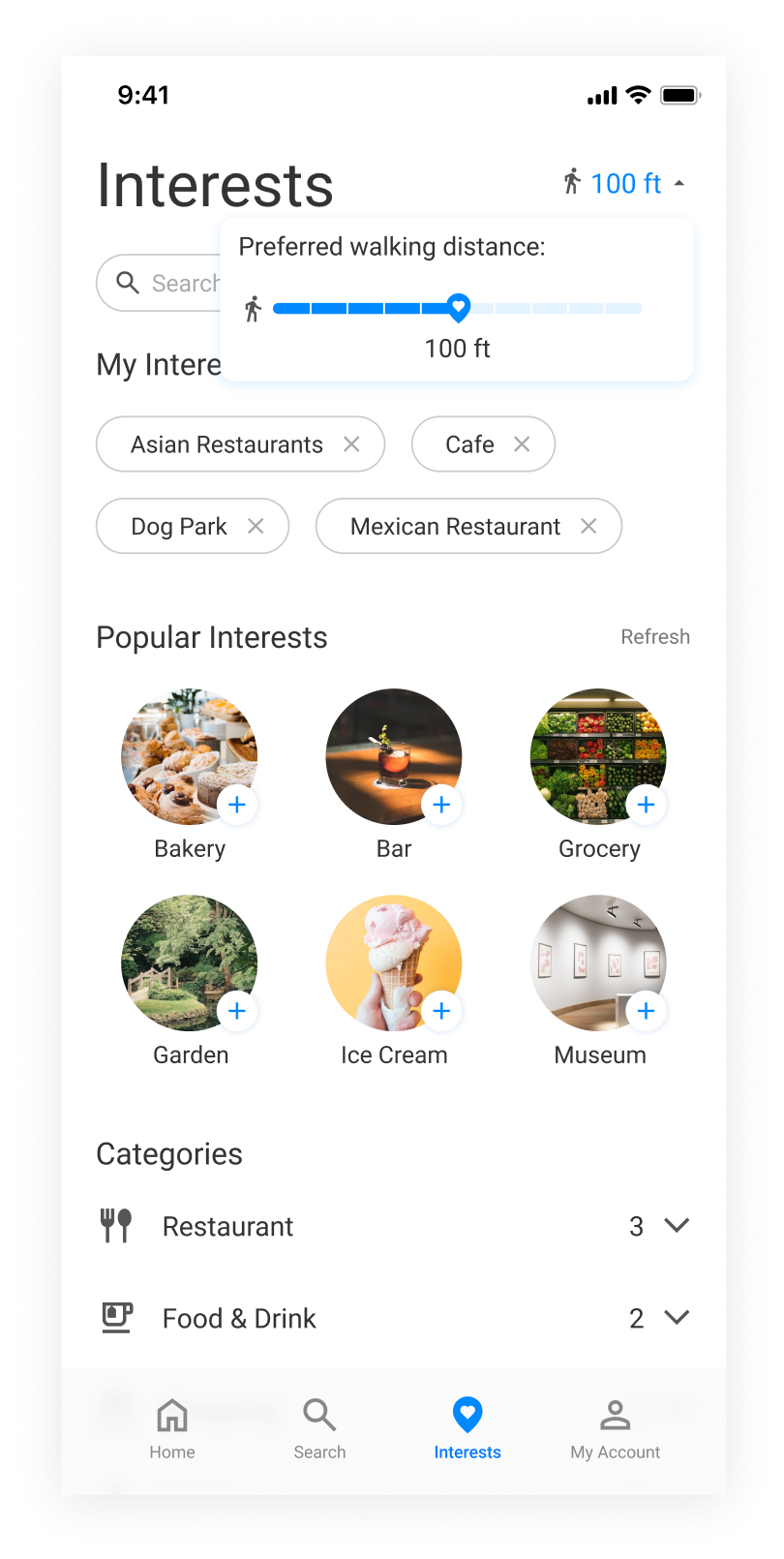The image size is (784, 1559).
Task: Open the My Account tab
Action: (x=615, y=1428)
